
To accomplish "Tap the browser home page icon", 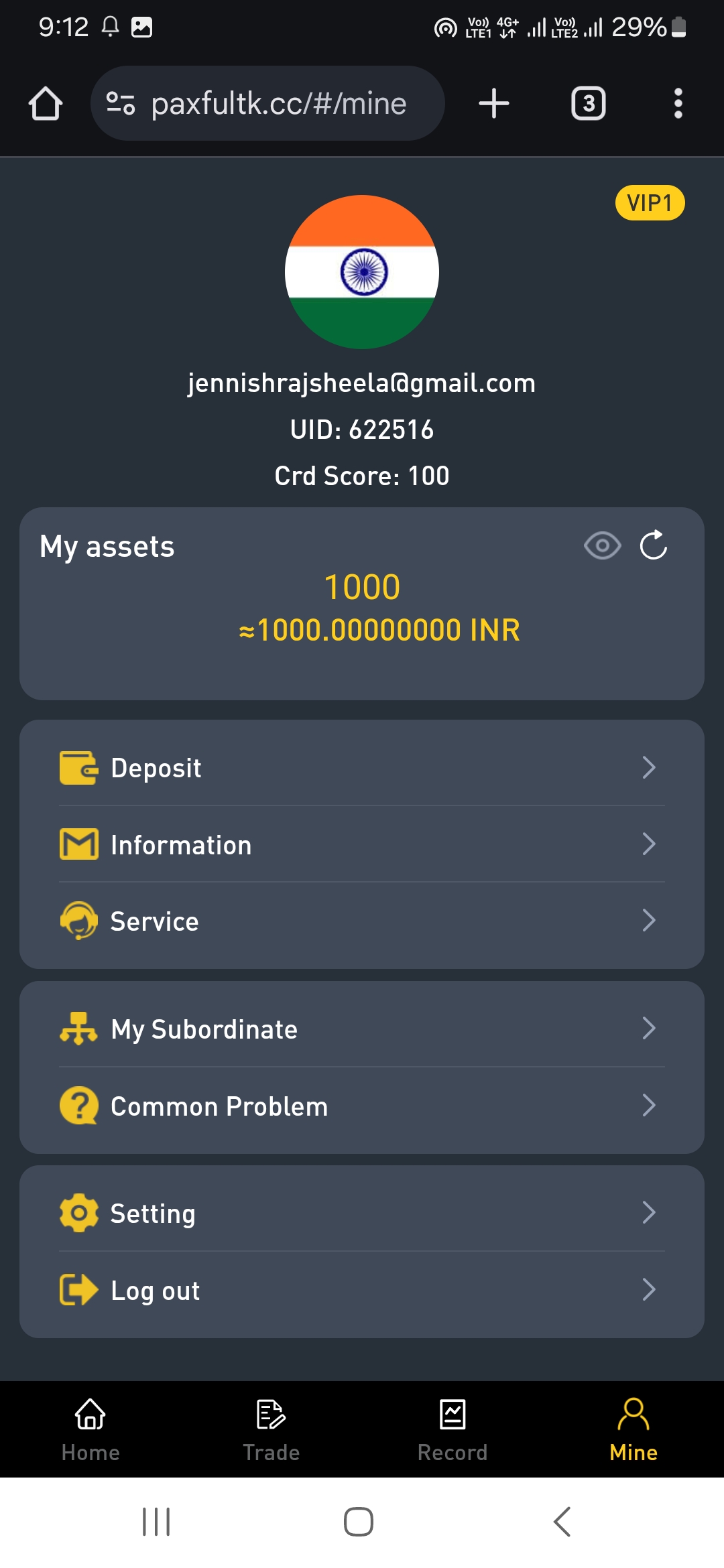I will pos(46,104).
